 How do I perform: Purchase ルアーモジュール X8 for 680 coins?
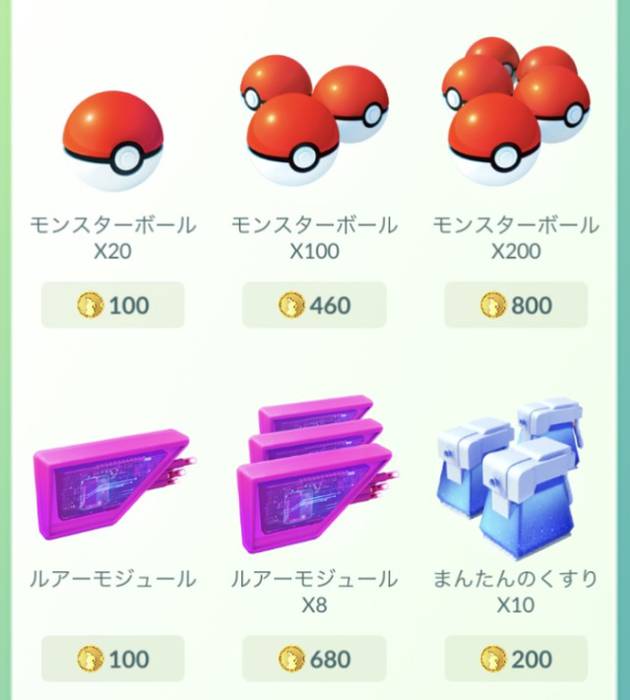click(x=314, y=659)
